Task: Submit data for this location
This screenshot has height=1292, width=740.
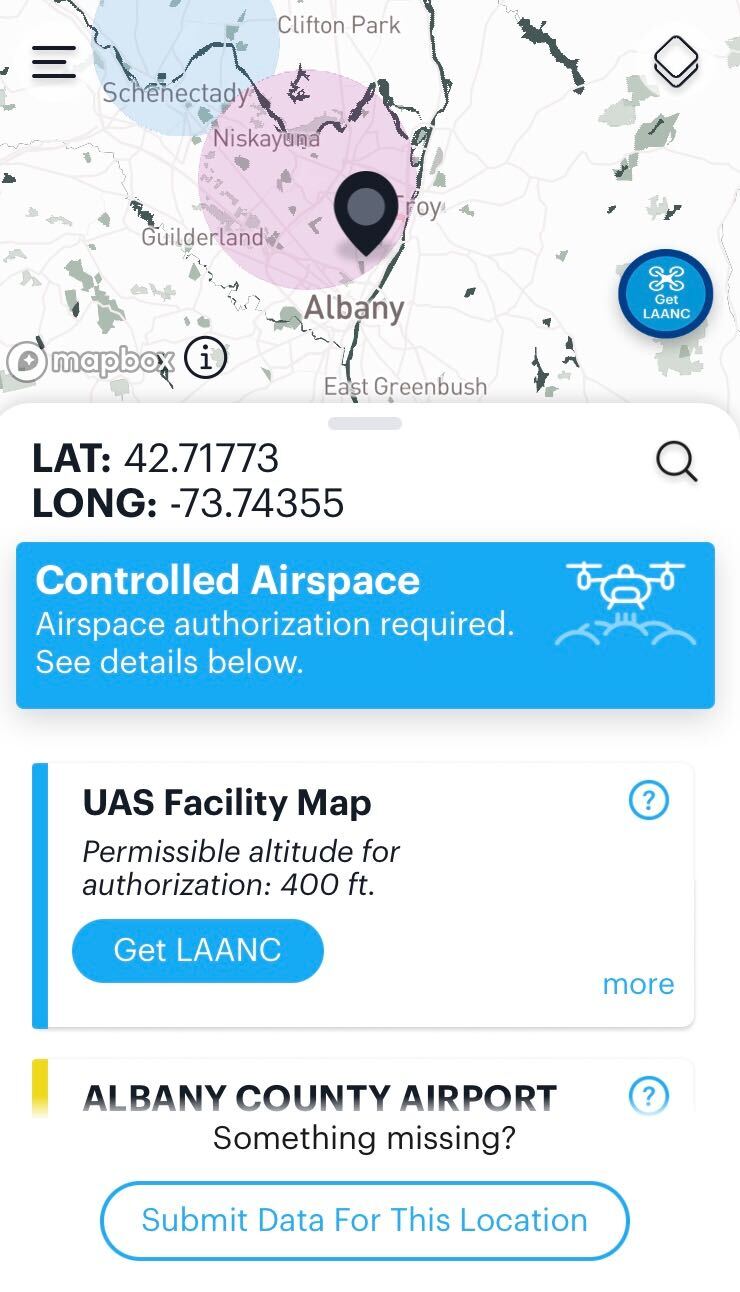Action: coord(364,1220)
